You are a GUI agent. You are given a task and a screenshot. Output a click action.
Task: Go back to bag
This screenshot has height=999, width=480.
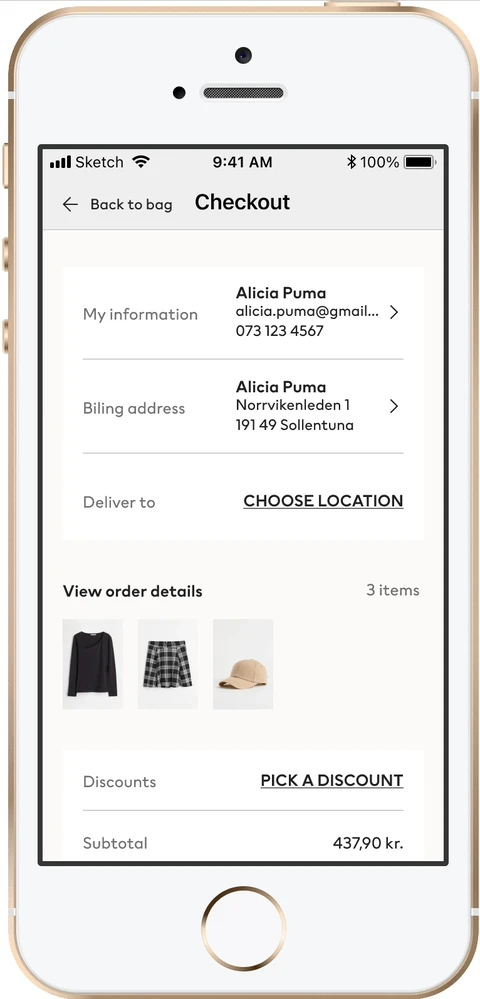[x=117, y=204]
